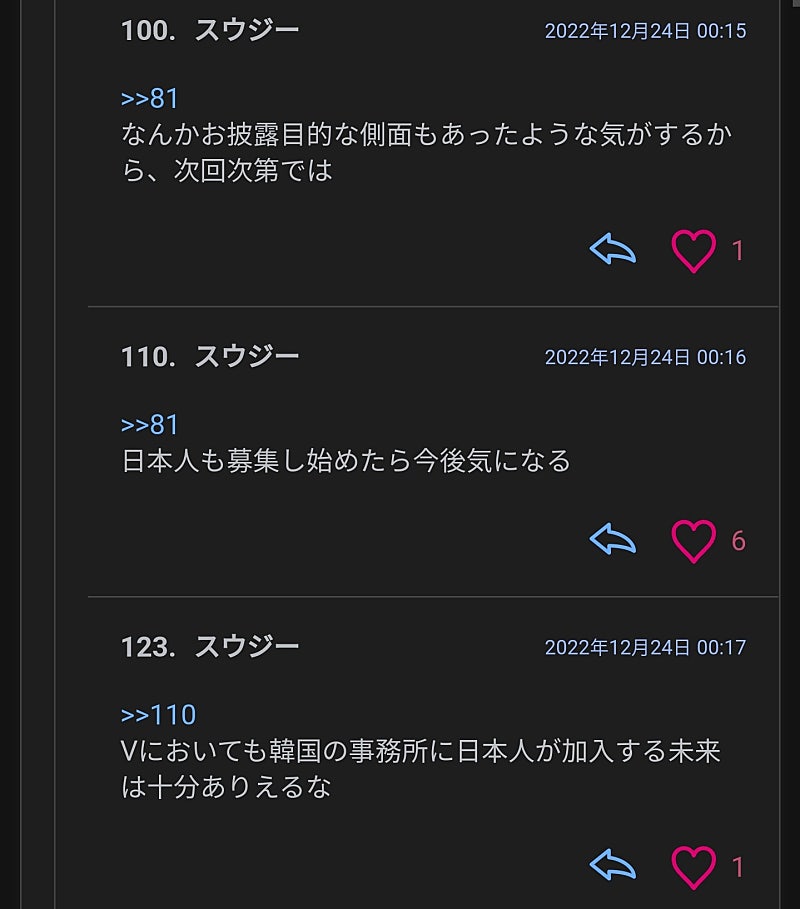
Task: Like comment number 100
Action: [693, 250]
